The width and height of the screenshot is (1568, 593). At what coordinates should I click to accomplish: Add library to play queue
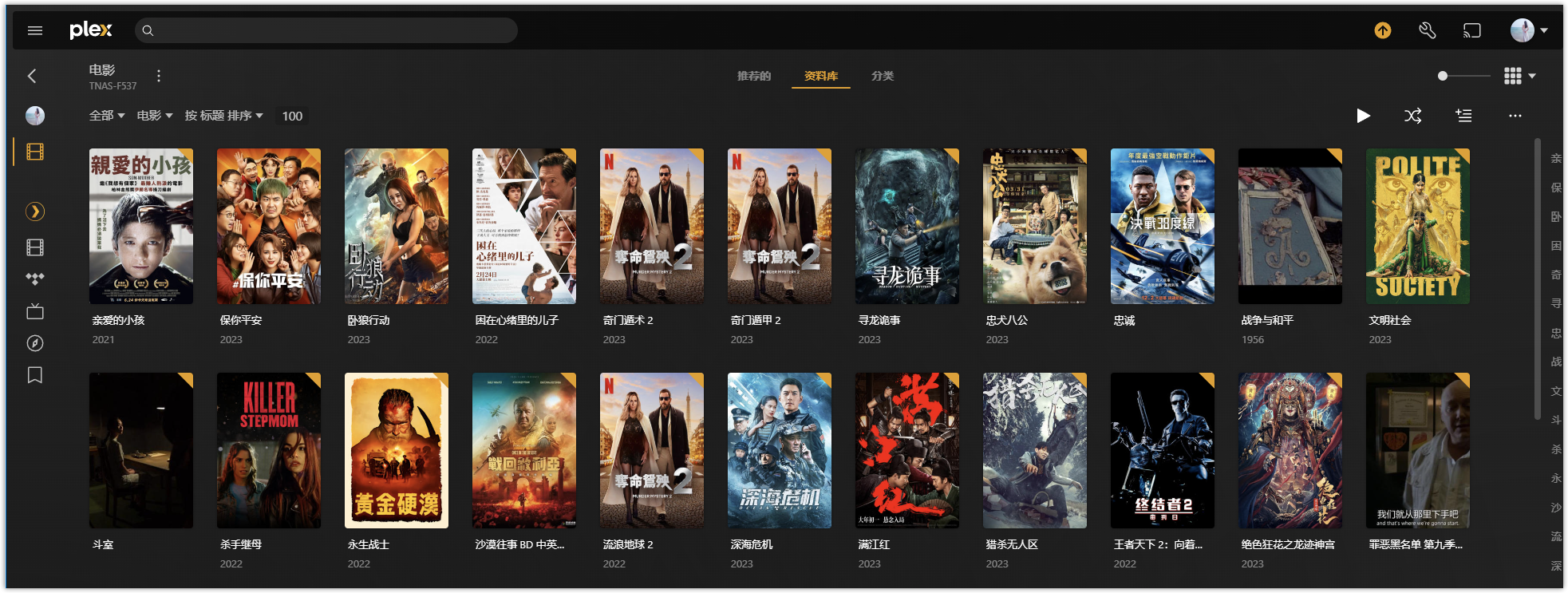(x=1463, y=116)
